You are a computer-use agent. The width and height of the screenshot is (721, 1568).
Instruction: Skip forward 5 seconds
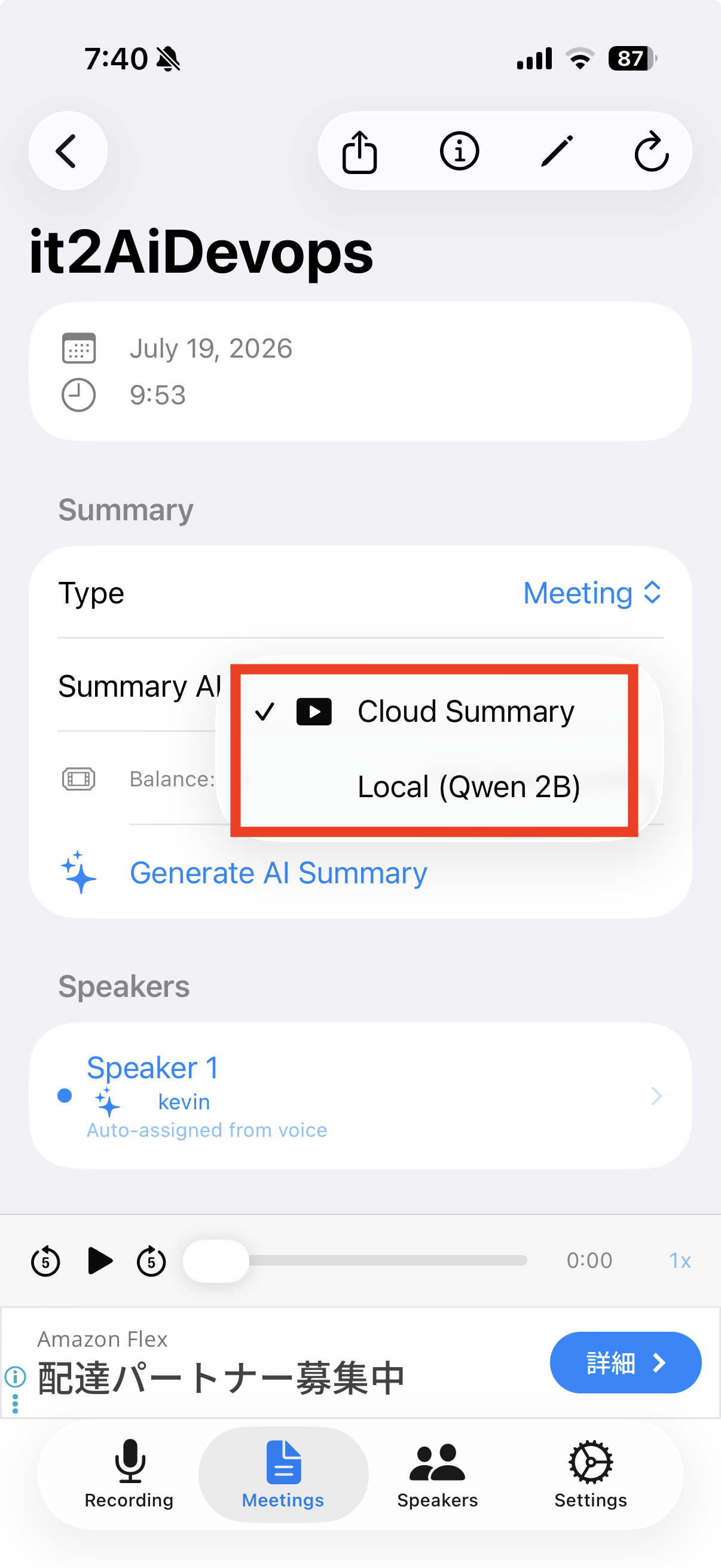pos(151,1261)
